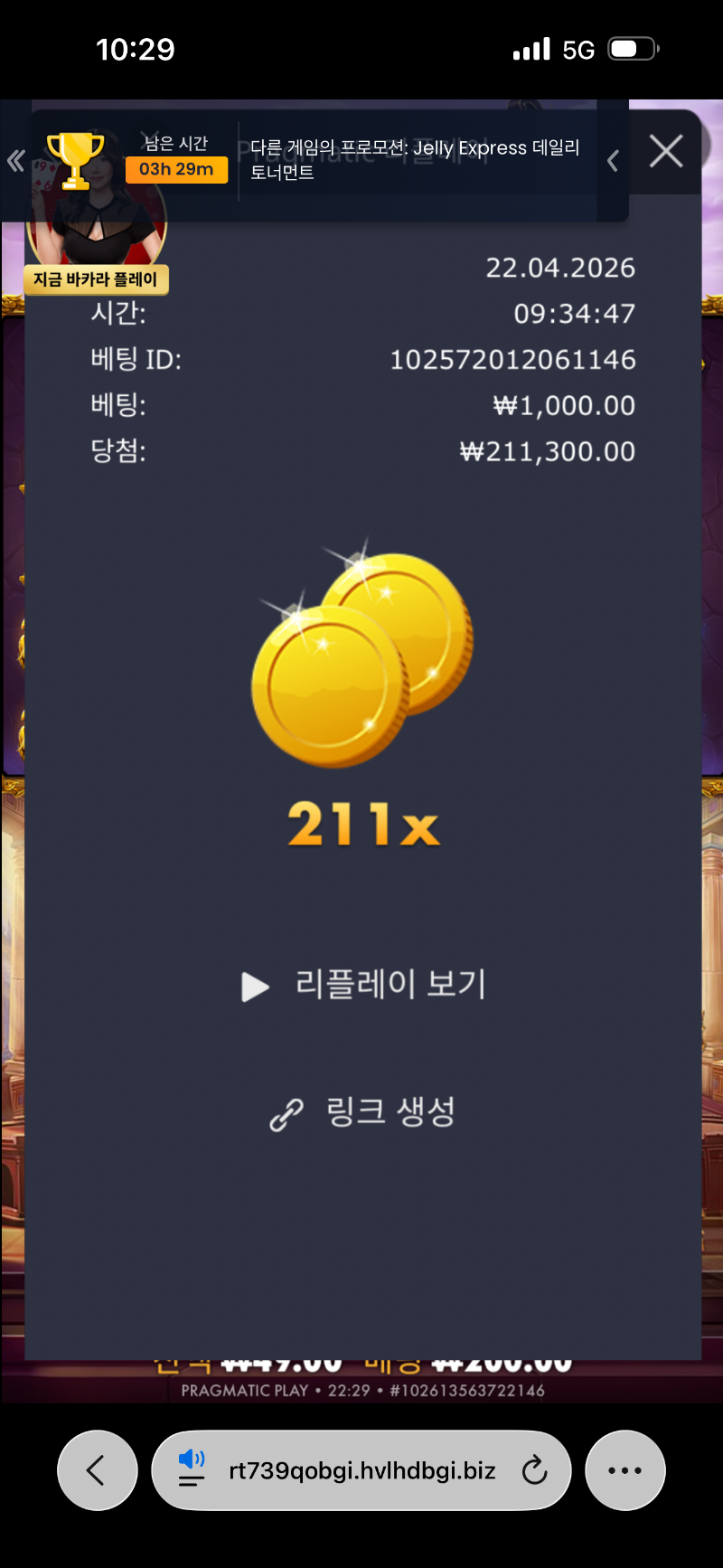Tap the double left arrow beside the trophy
The image size is (723, 1568).
(15, 161)
